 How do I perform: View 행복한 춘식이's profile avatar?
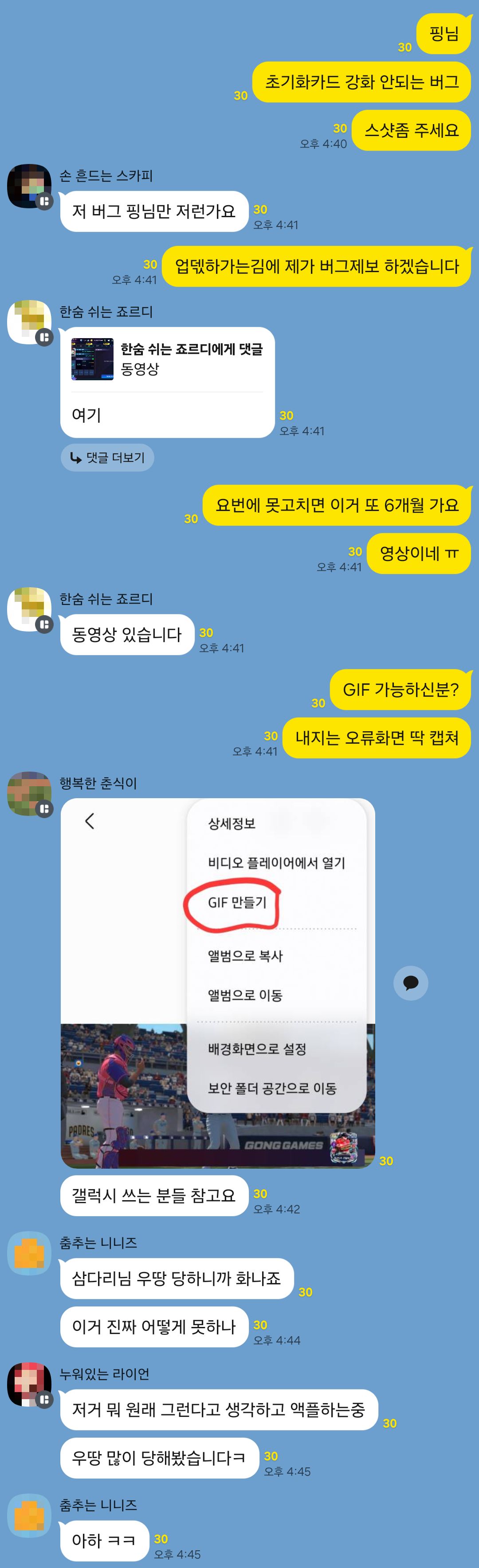(x=28, y=793)
